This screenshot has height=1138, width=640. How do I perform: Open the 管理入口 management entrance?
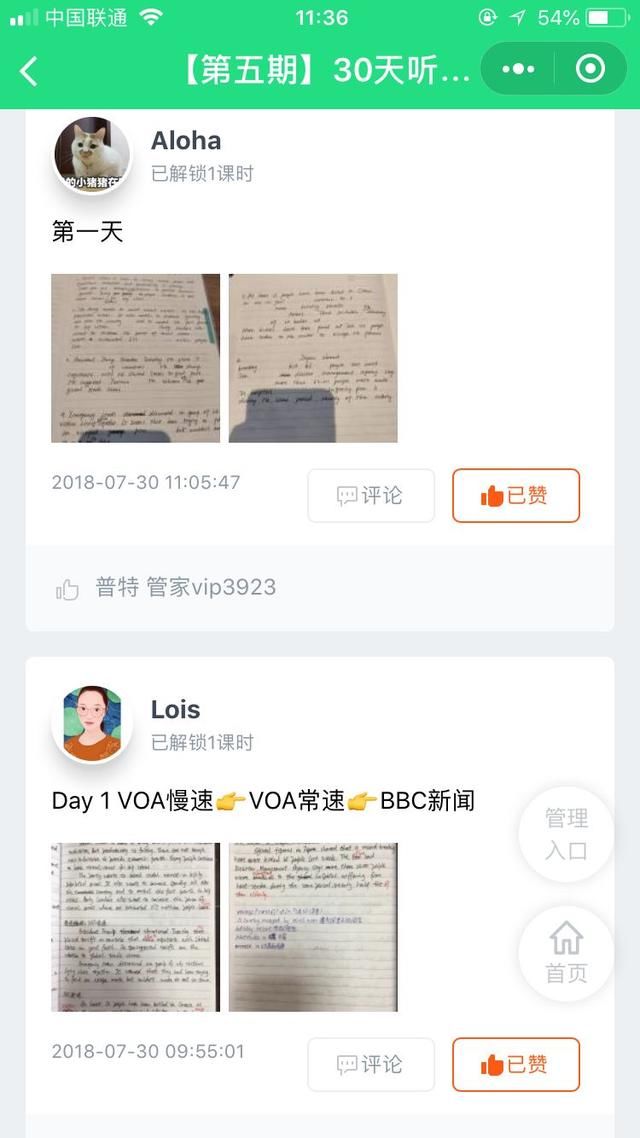click(x=566, y=834)
